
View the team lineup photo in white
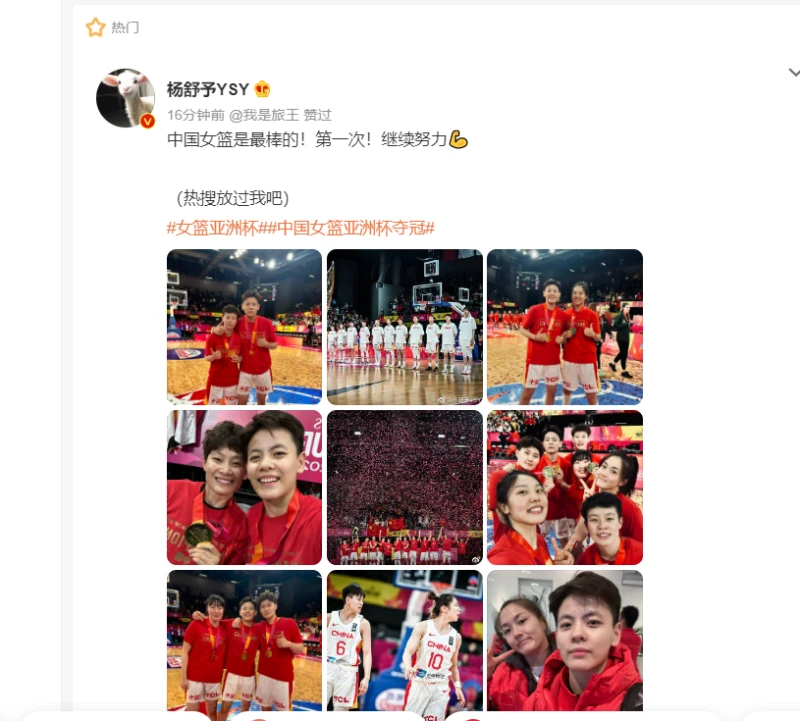(x=404, y=326)
